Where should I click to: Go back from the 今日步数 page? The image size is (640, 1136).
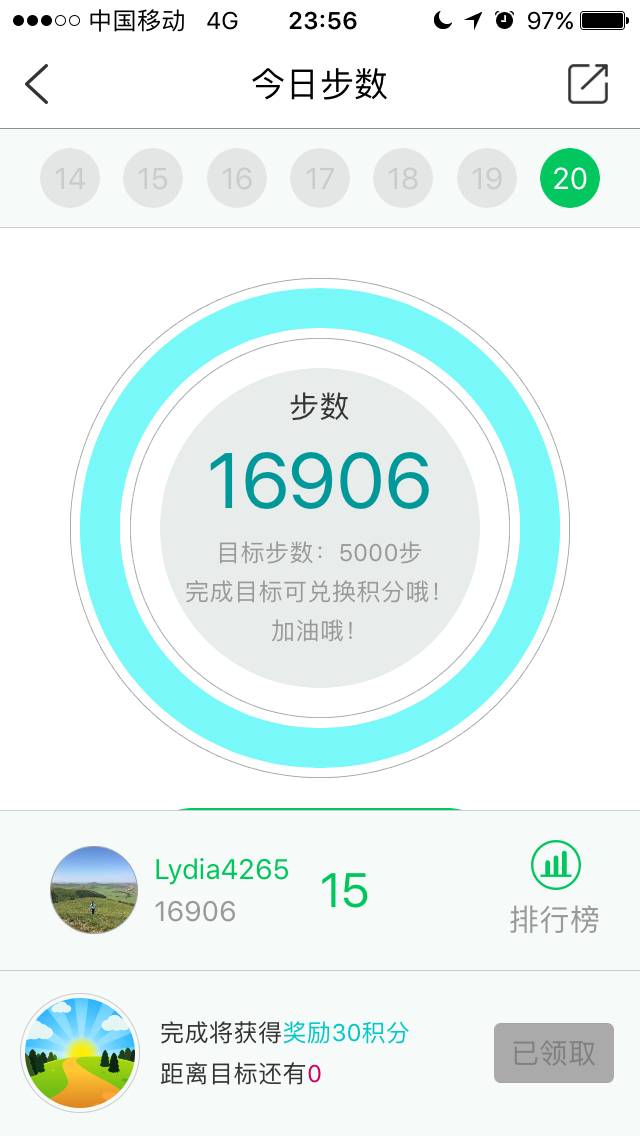click(37, 85)
